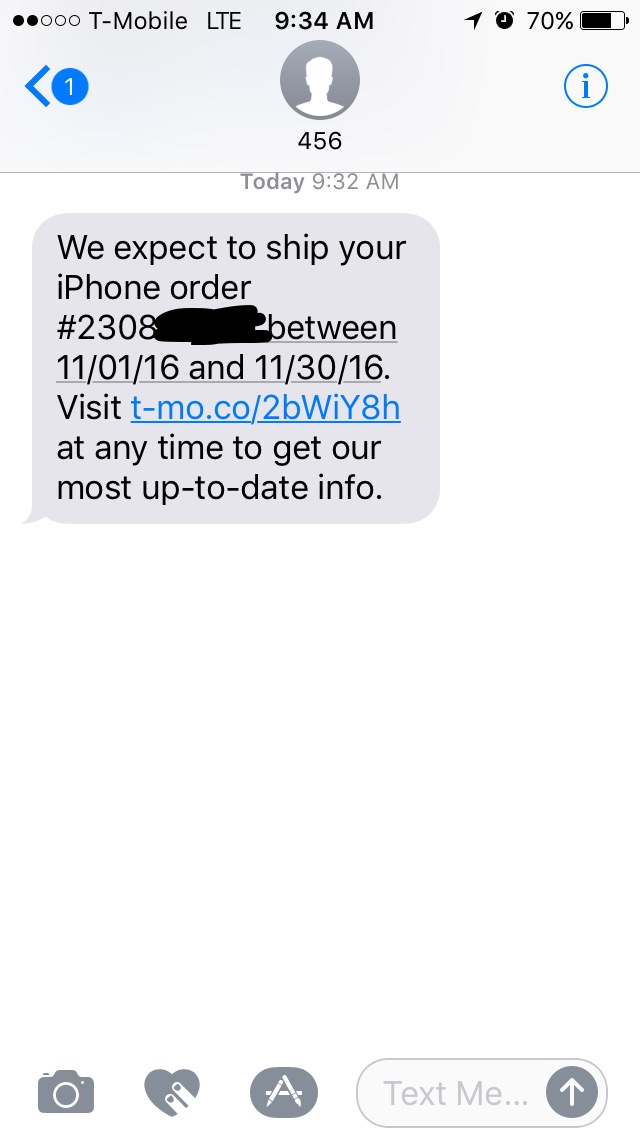The height and width of the screenshot is (1136, 640).
Task: Tap the 456 contact avatar
Action: tap(320, 80)
